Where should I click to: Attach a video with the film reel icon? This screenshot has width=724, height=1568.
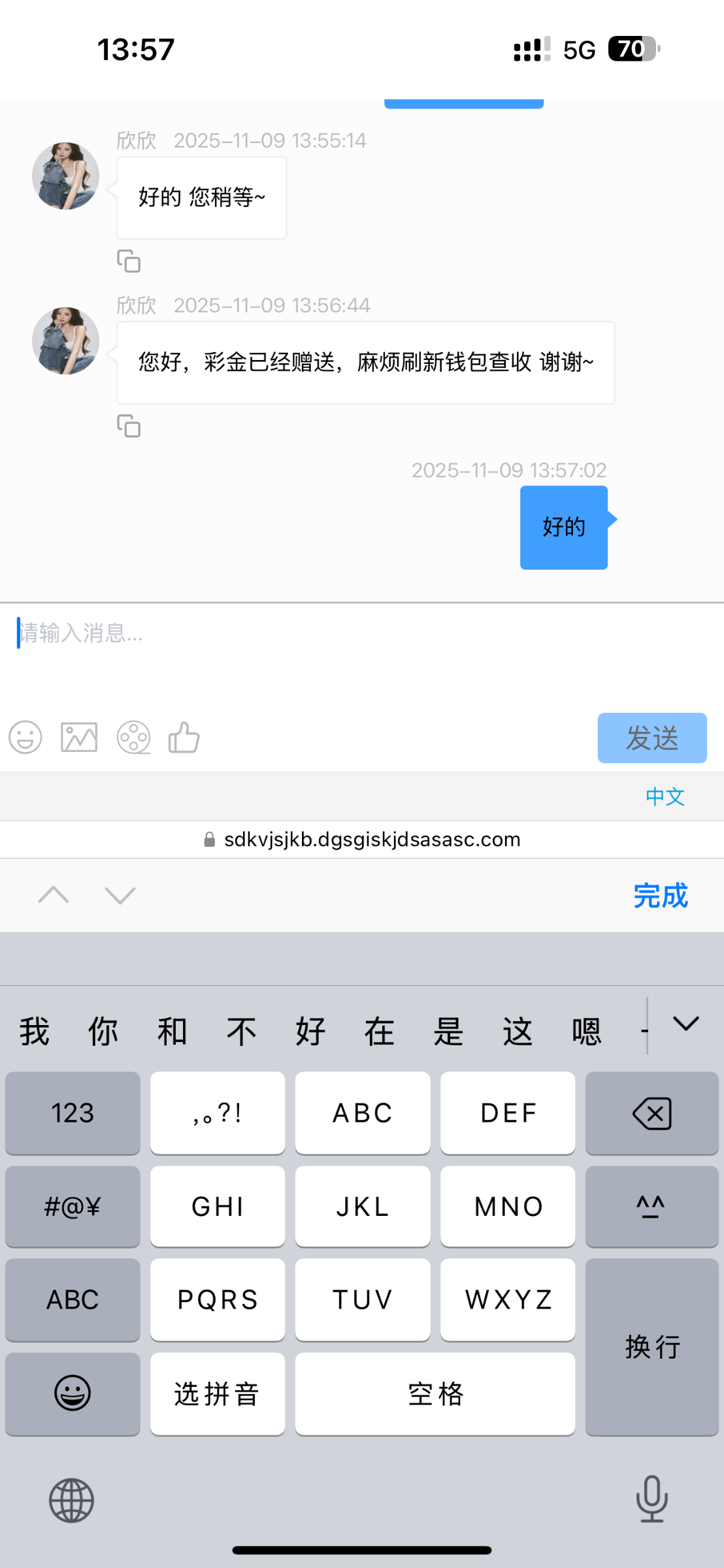click(133, 738)
